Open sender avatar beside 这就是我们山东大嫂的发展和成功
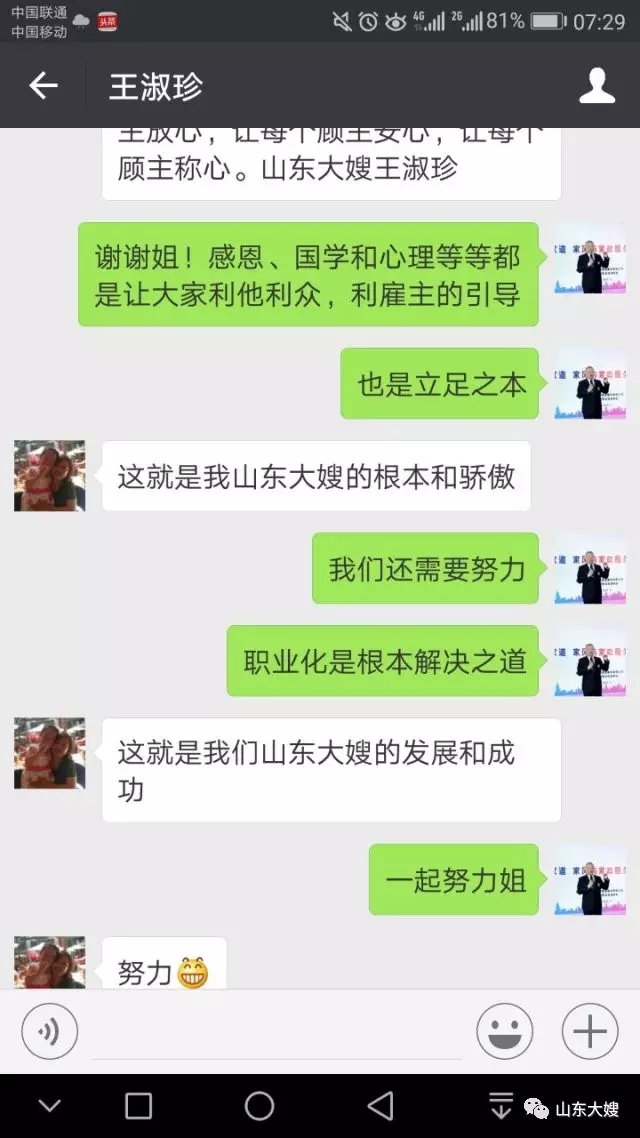This screenshot has width=640, height=1138. [50, 753]
